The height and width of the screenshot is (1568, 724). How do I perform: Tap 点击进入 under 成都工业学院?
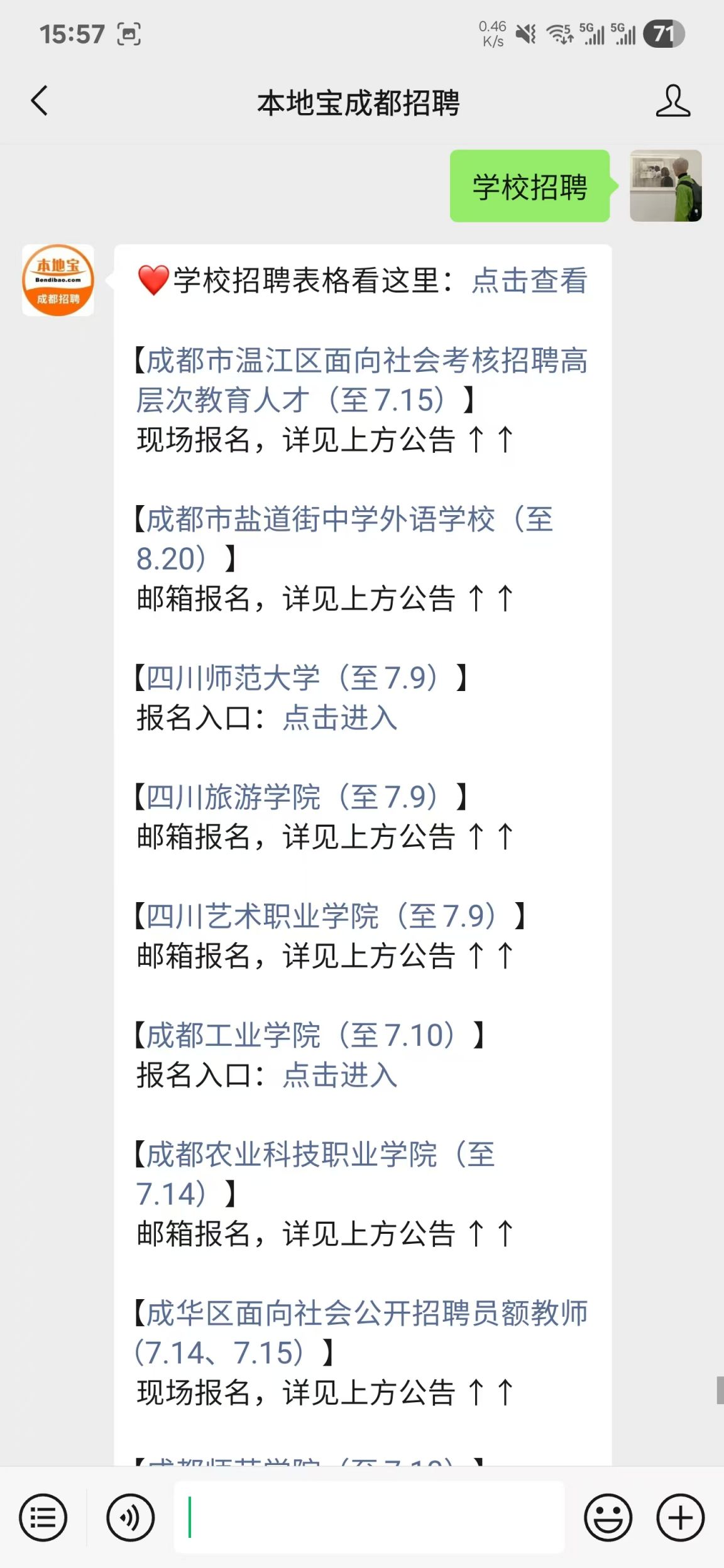click(x=339, y=1075)
